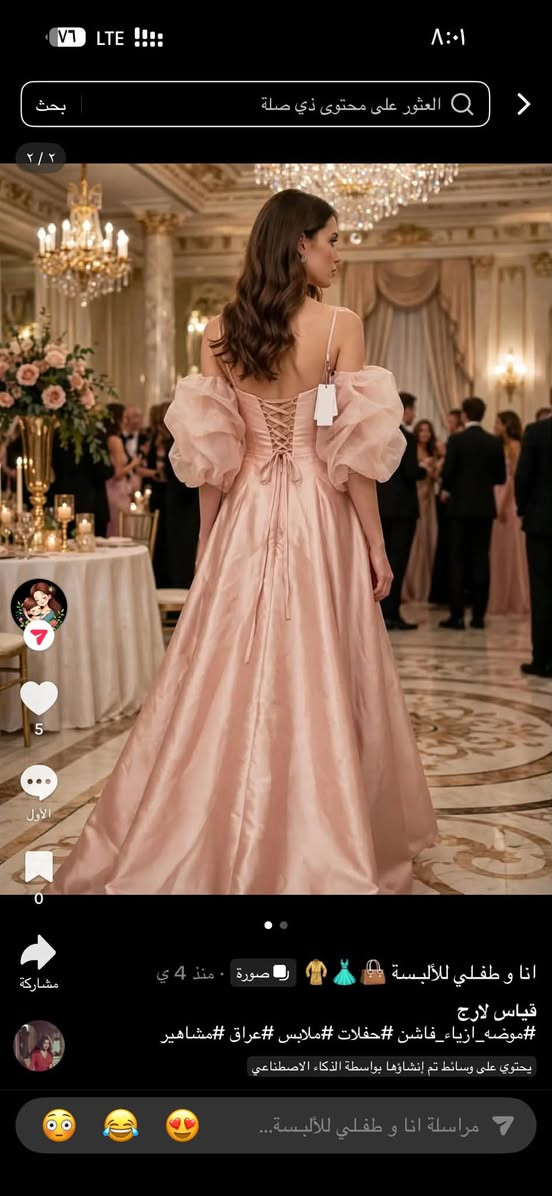Image resolution: width=552 pixels, height=1196 pixels.
Task: Like this photo post
Action: click(x=39, y=698)
